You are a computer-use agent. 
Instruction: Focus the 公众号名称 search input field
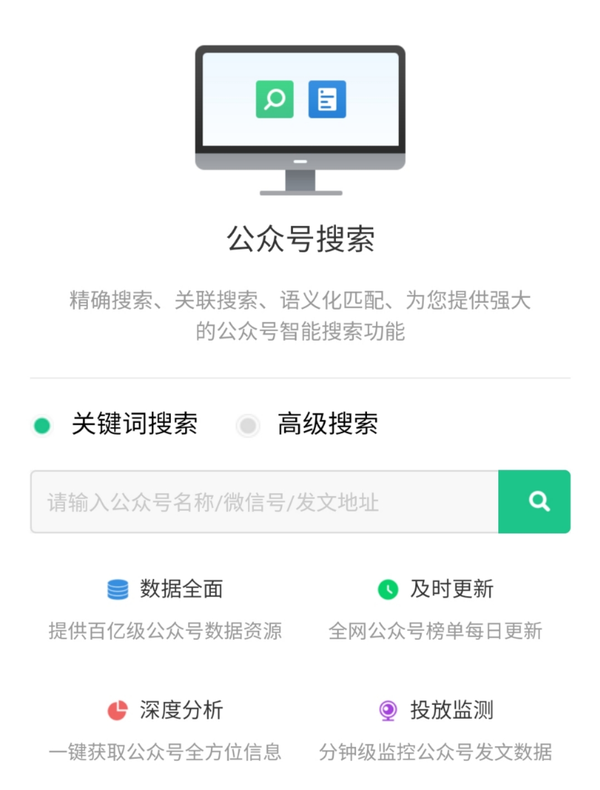coord(265,502)
